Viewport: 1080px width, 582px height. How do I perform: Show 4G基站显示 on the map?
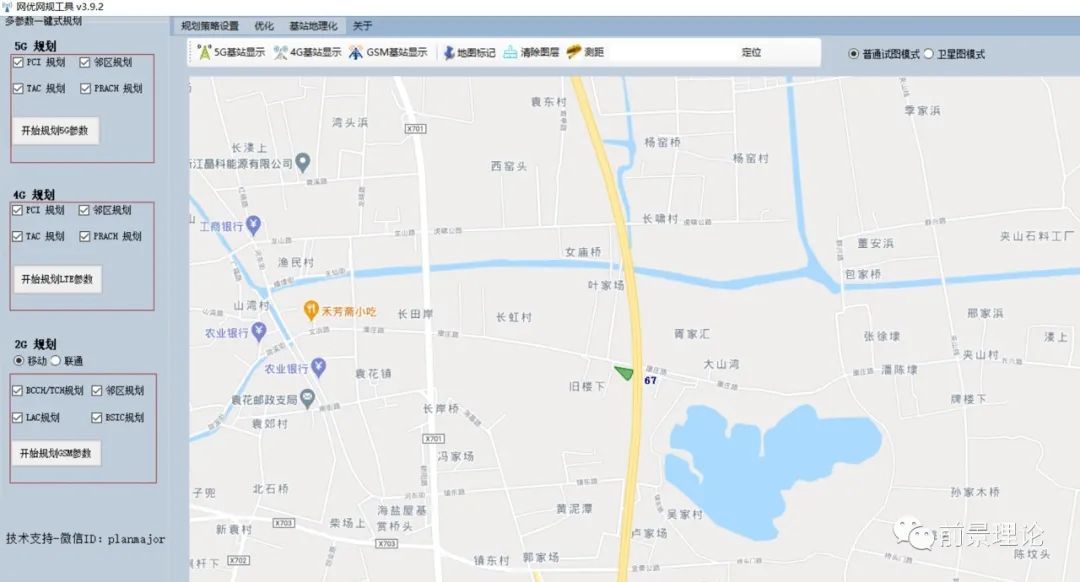point(307,53)
